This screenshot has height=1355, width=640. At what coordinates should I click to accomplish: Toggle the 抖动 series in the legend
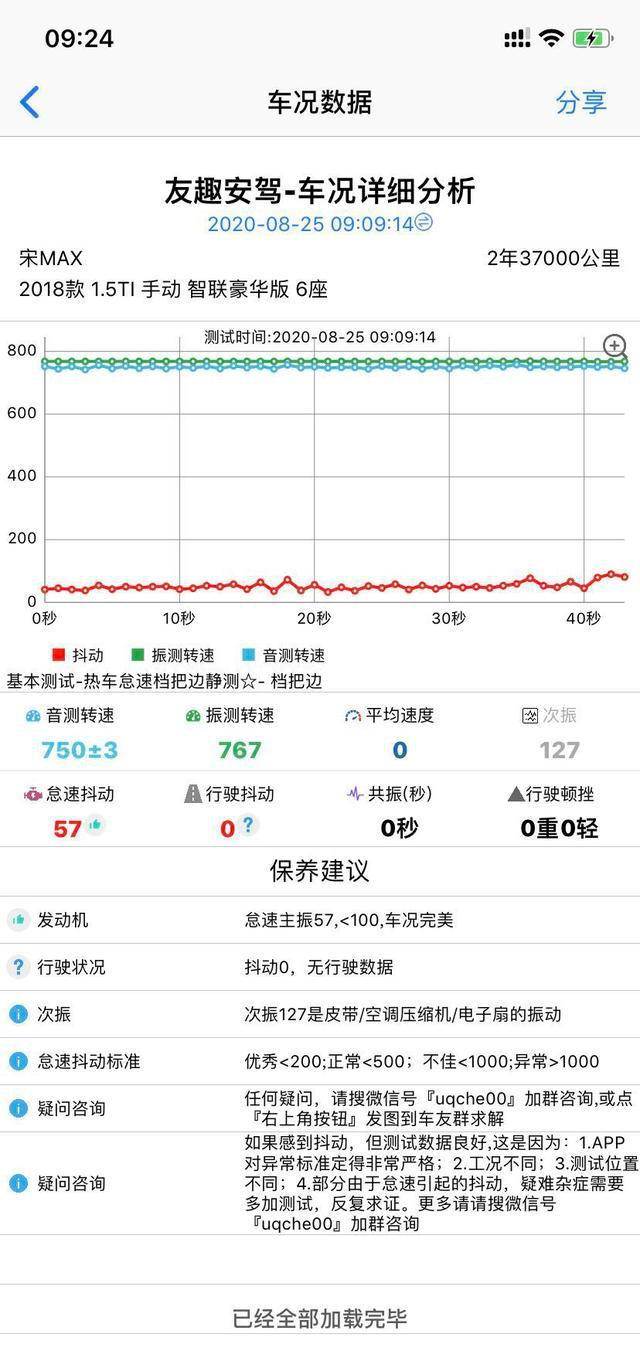click(x=77, y=656)
